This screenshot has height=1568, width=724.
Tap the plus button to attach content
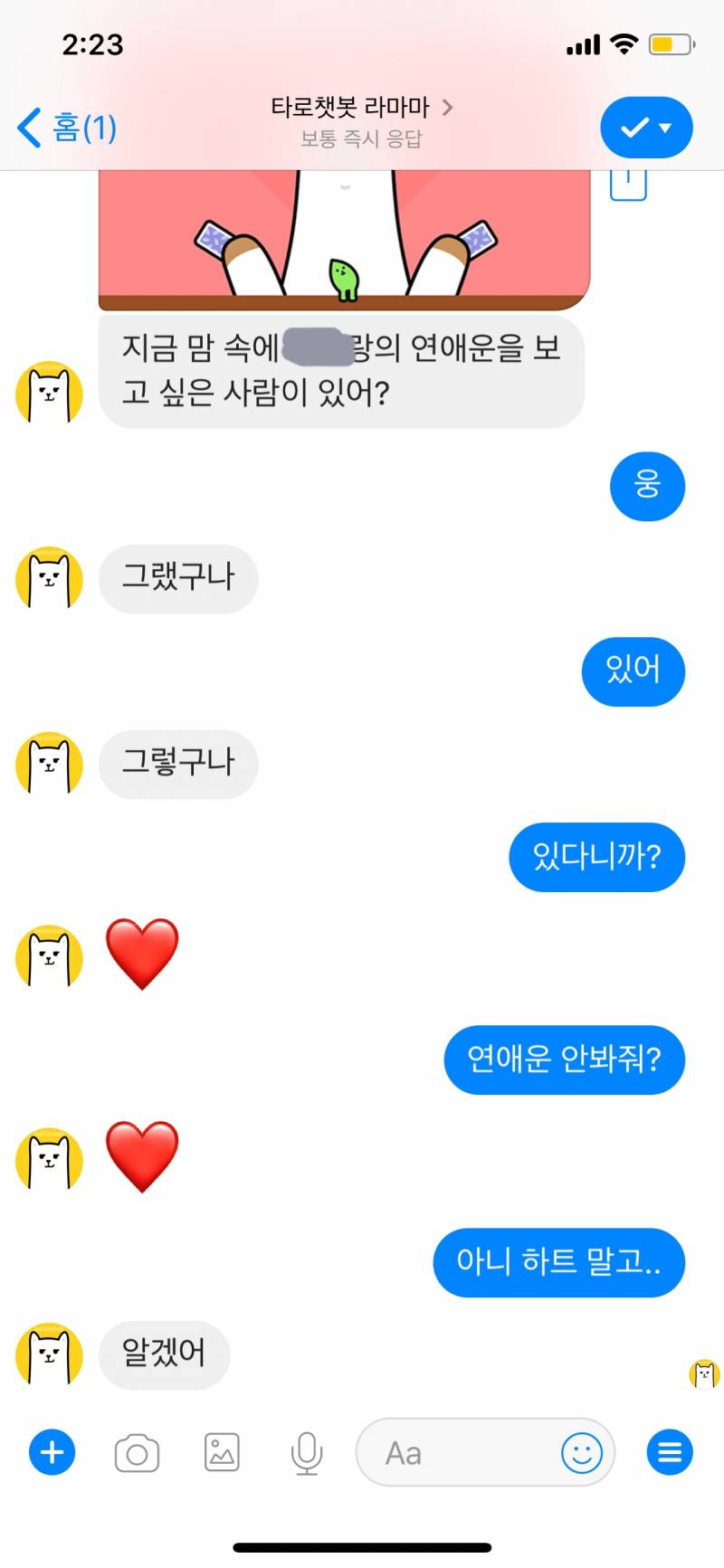click(52, 1452)
